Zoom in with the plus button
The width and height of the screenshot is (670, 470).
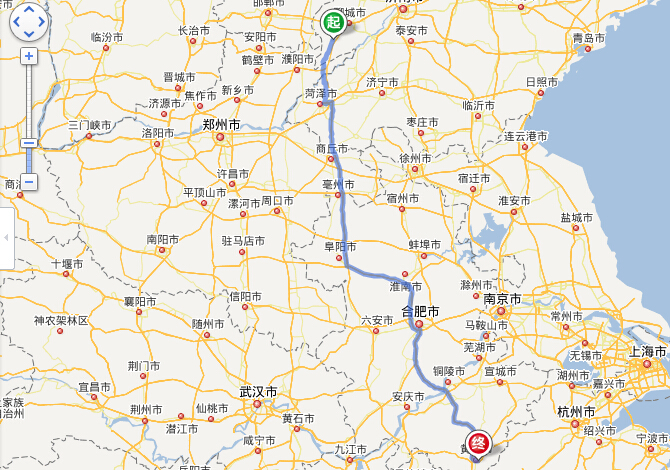pos(29,56)
